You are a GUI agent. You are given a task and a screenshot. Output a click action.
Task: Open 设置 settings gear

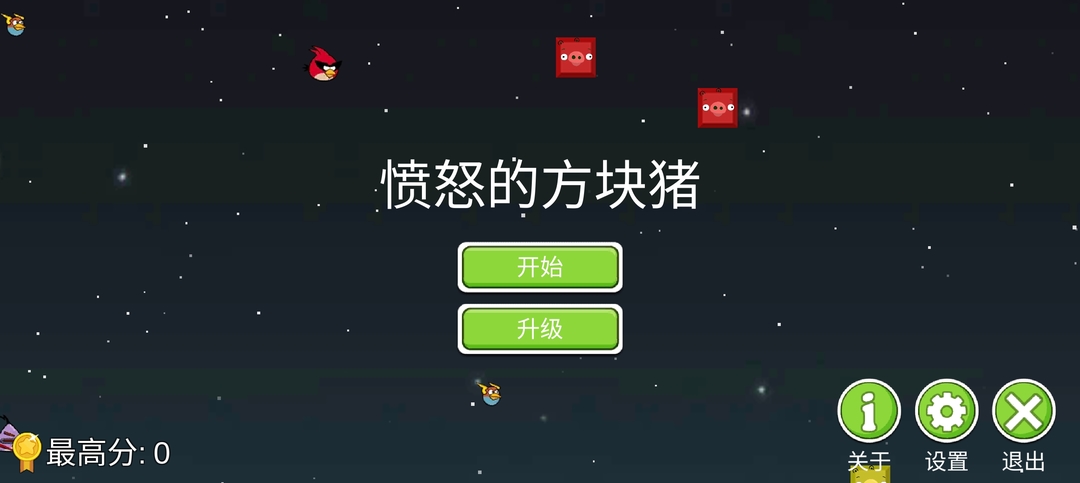point(946,411)
